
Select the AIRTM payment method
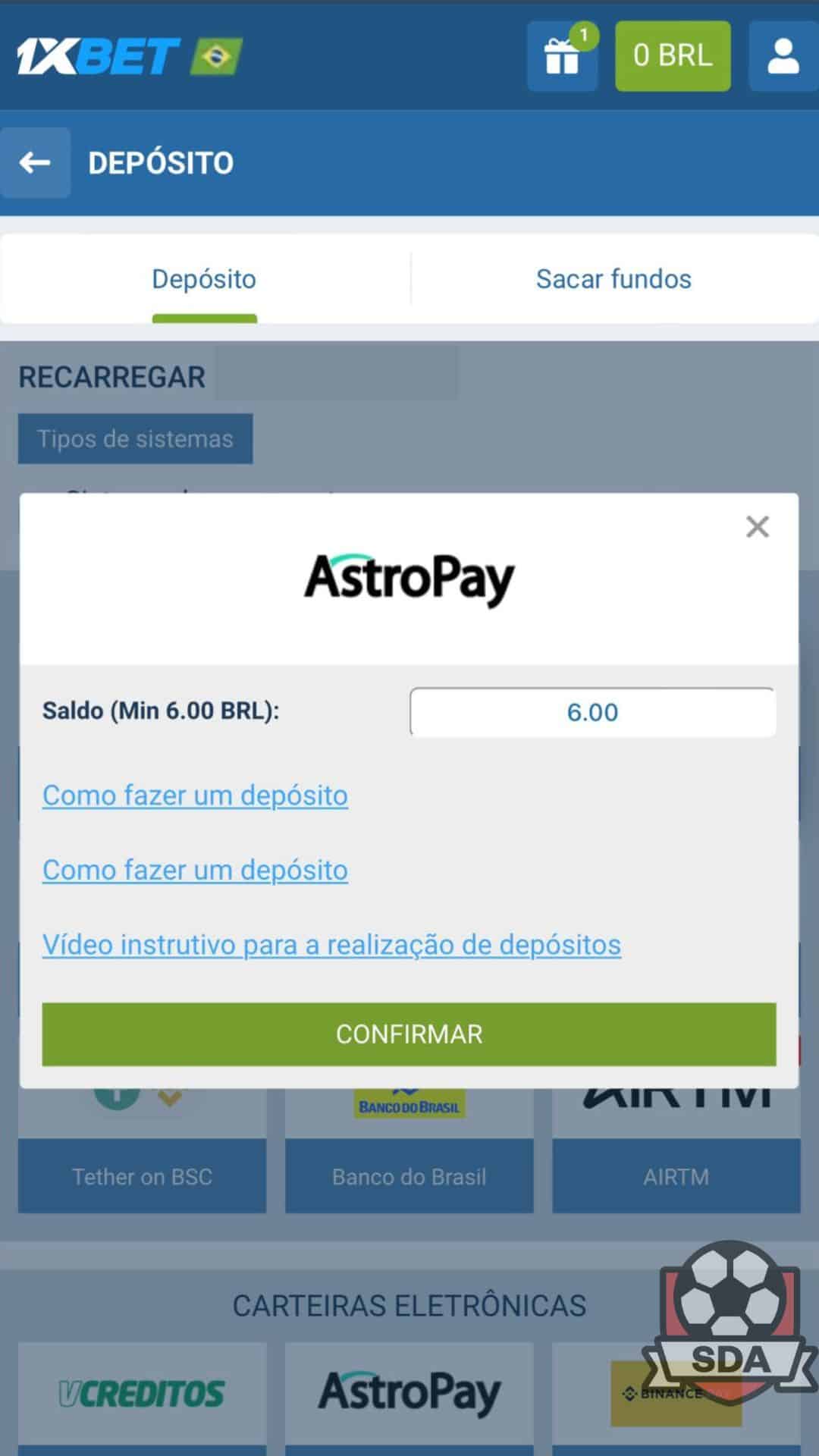(x=676, y=1175)
